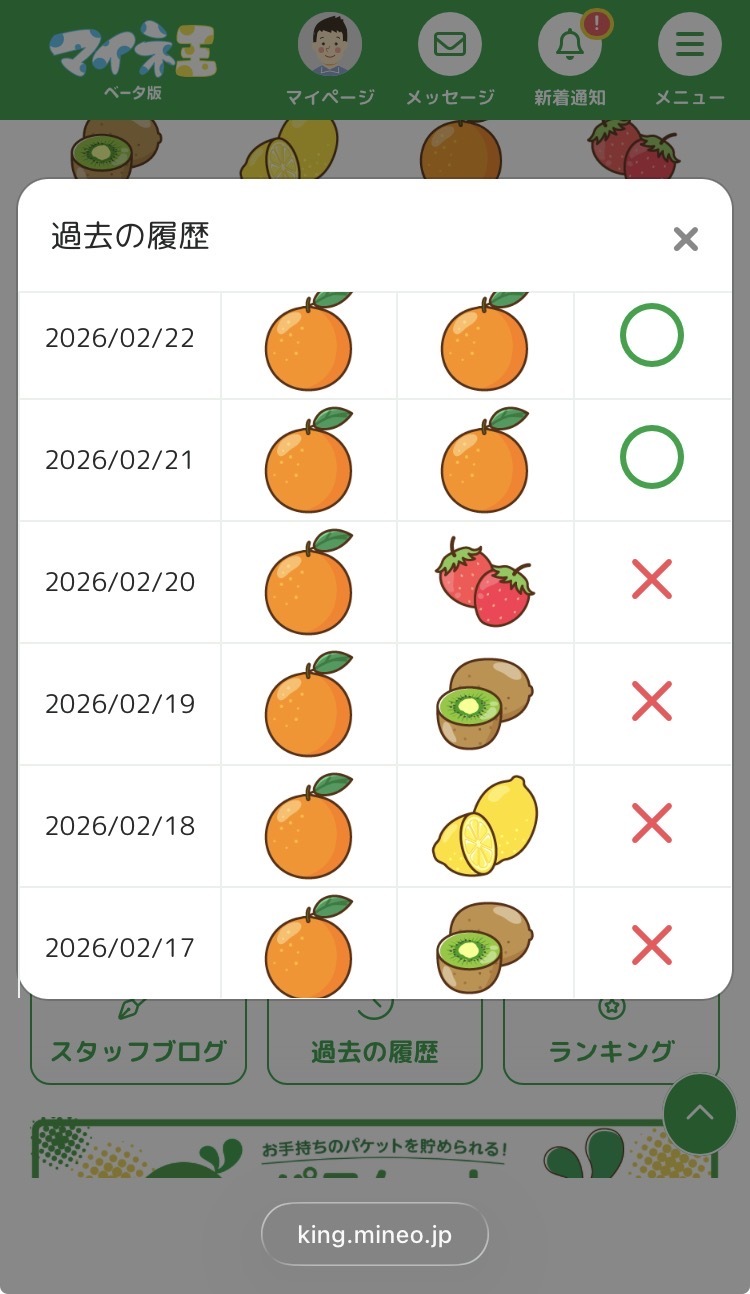Viewport: 750px width, 1294px height.
Task: Tap the マイネ王 logo to go home
Action: pos(133,55)
